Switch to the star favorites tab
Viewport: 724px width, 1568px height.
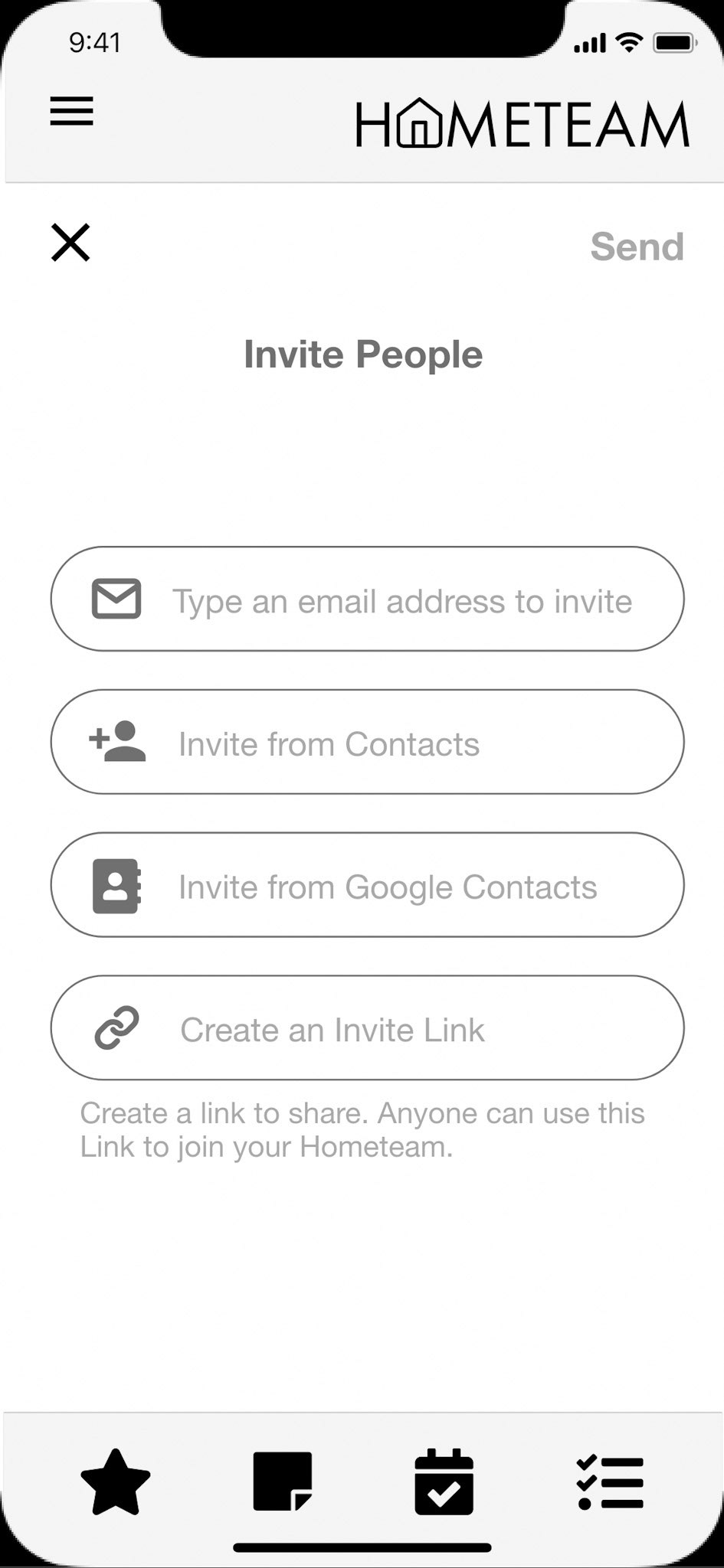(x=116, y=1482)
